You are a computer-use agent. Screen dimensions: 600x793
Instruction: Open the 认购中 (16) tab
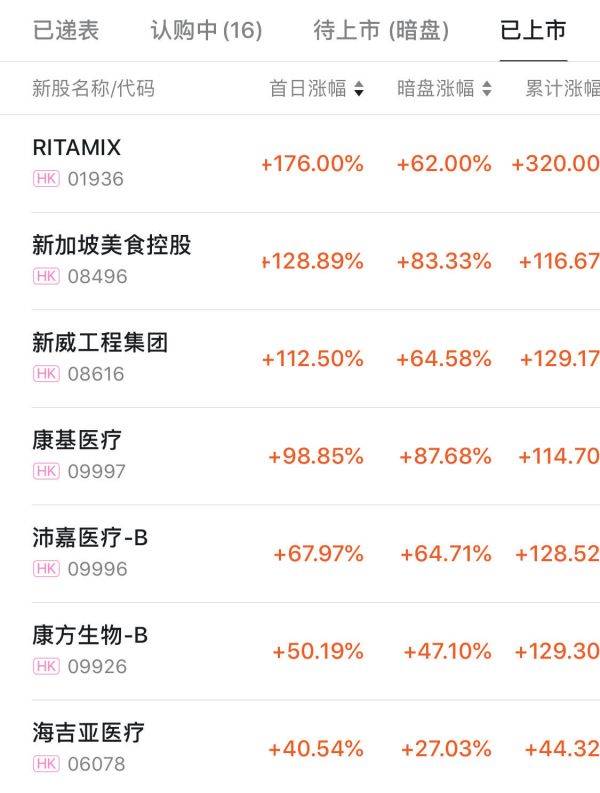pos(206,30)
